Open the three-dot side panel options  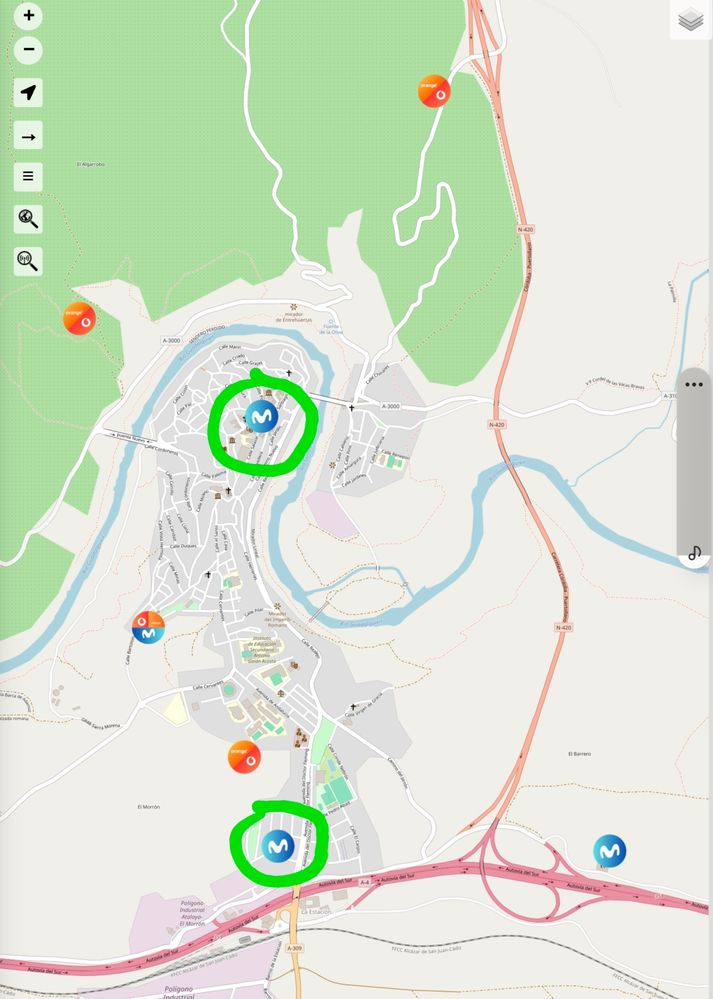point(694,384)
